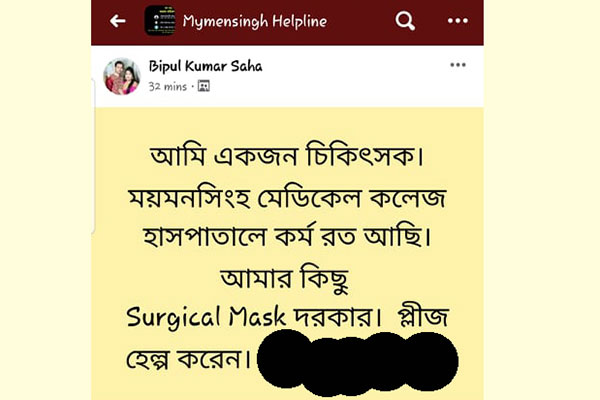Open Bipul Kumar Saha's profile picture
The image size is (600, 400).
(122, 75)
